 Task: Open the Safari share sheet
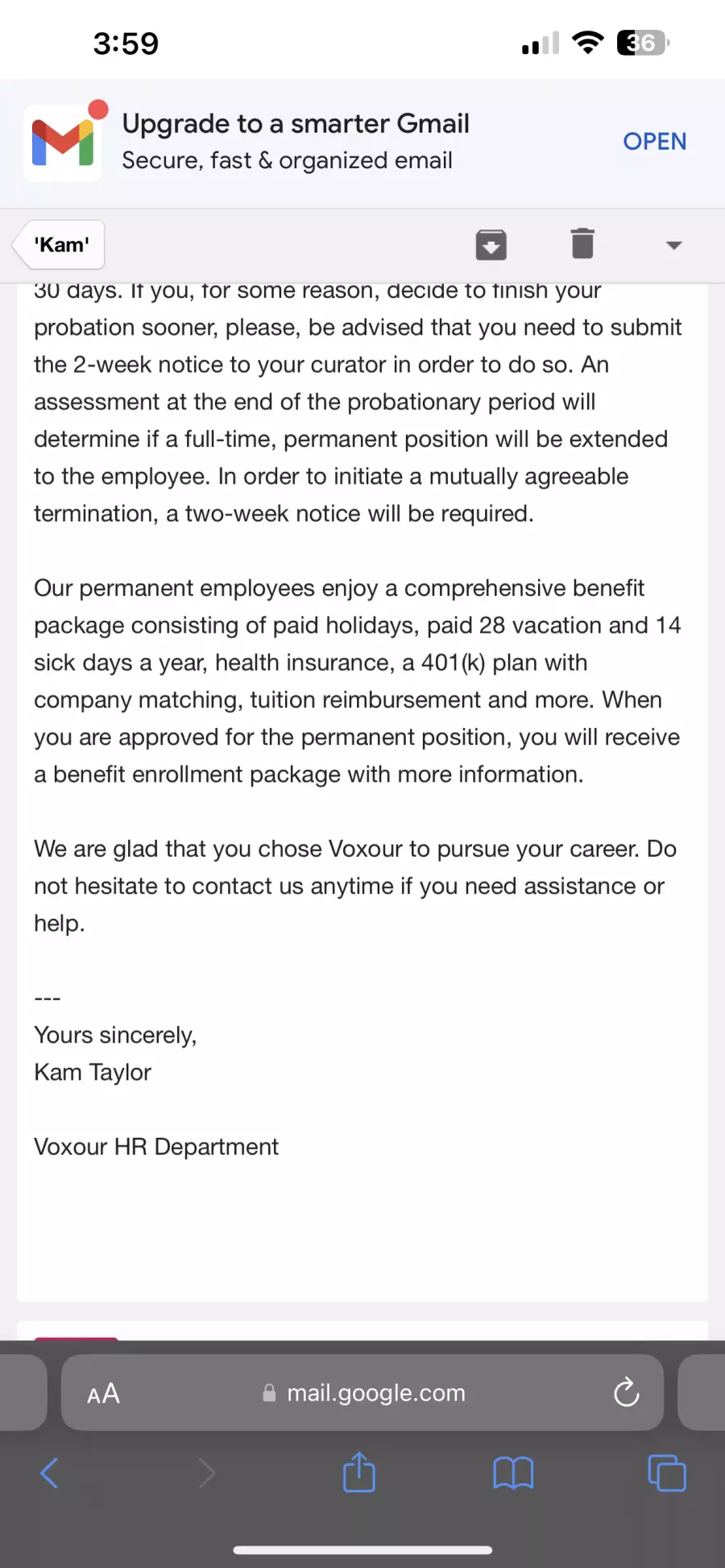click(359, 1472)
